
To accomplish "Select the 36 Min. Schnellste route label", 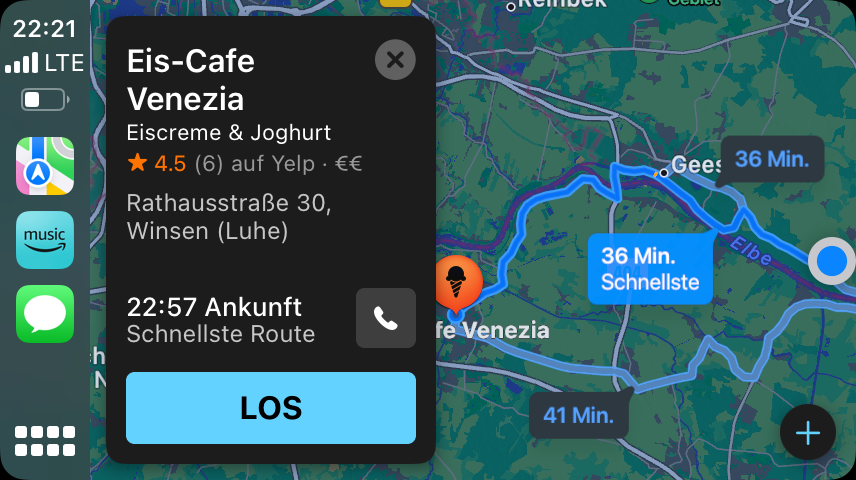I will tap(650, 268).
